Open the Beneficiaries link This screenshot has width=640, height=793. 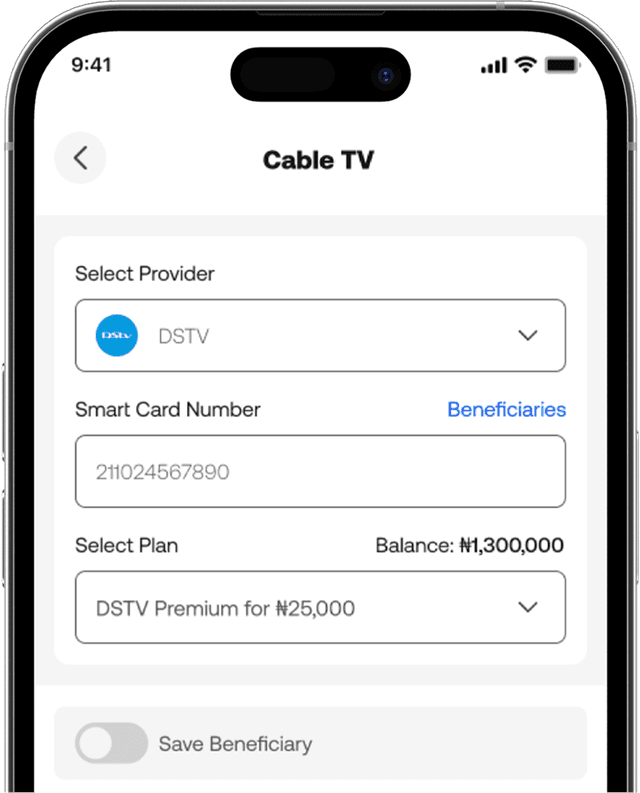coord(506,409)
